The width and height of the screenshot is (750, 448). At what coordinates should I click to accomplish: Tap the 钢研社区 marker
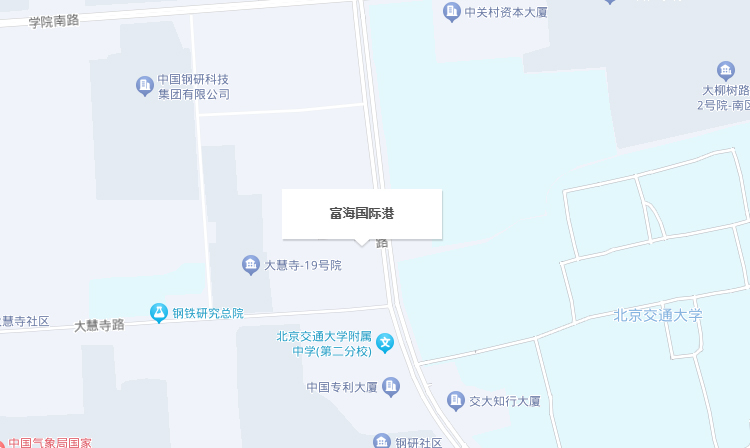(381, 441)
